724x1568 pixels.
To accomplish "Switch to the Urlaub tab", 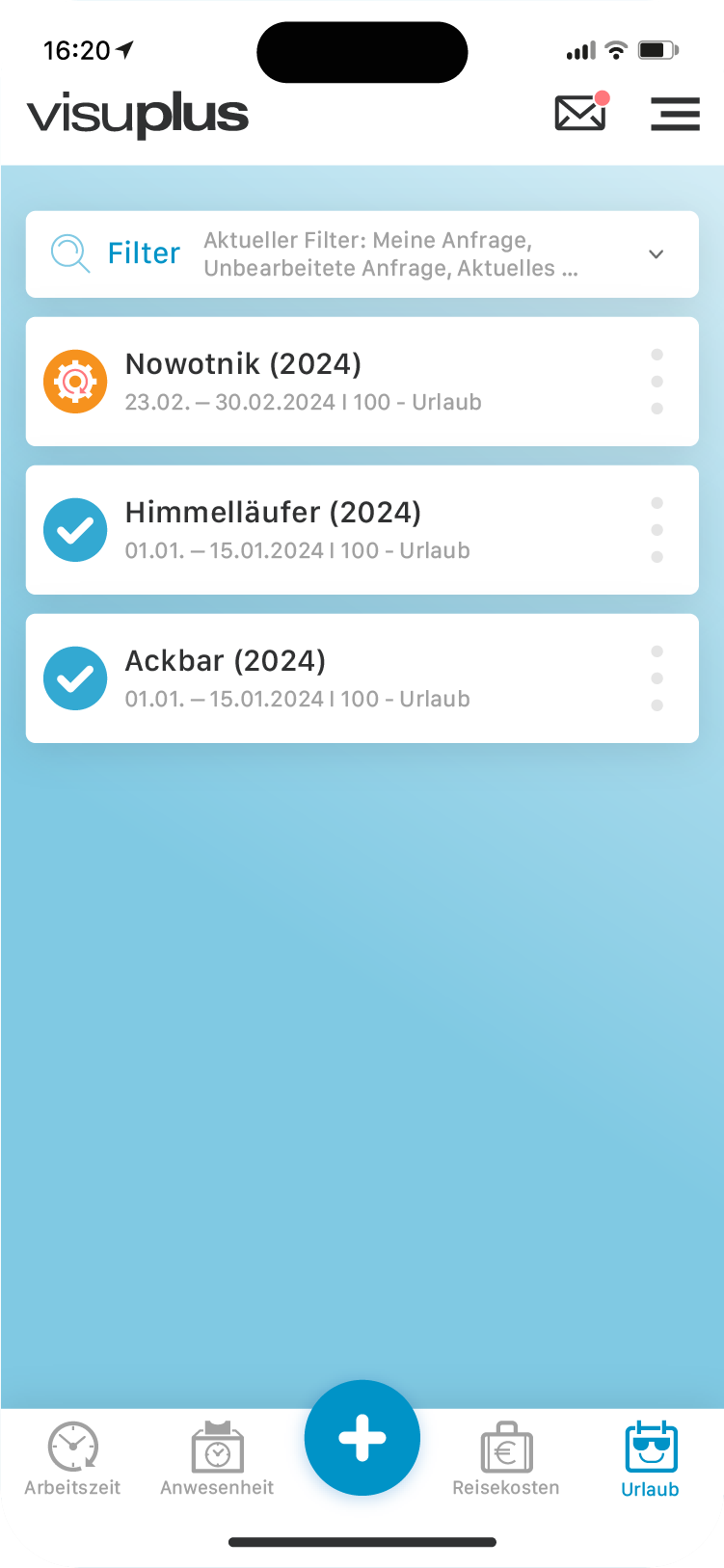I will (650, 1458).
